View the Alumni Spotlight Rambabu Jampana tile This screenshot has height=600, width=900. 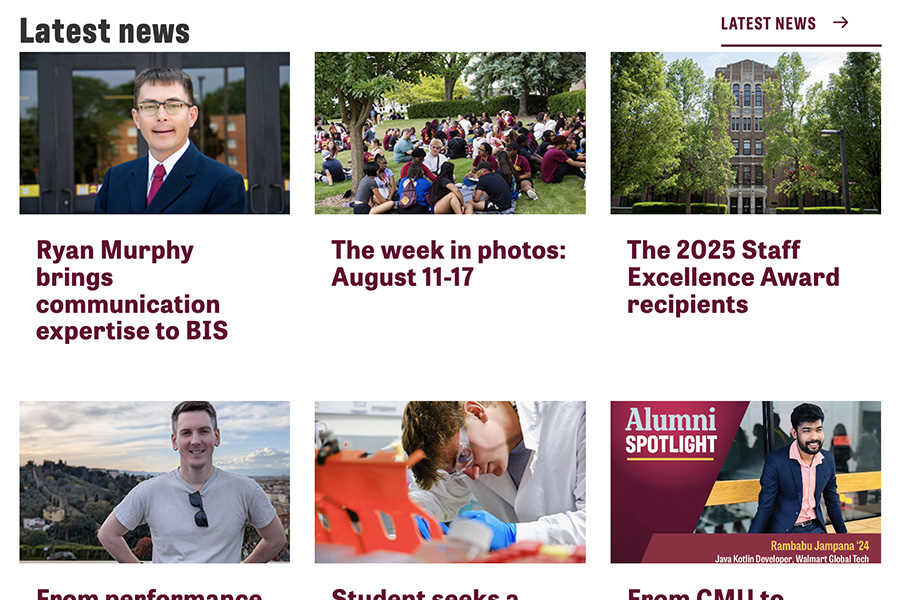745,482
